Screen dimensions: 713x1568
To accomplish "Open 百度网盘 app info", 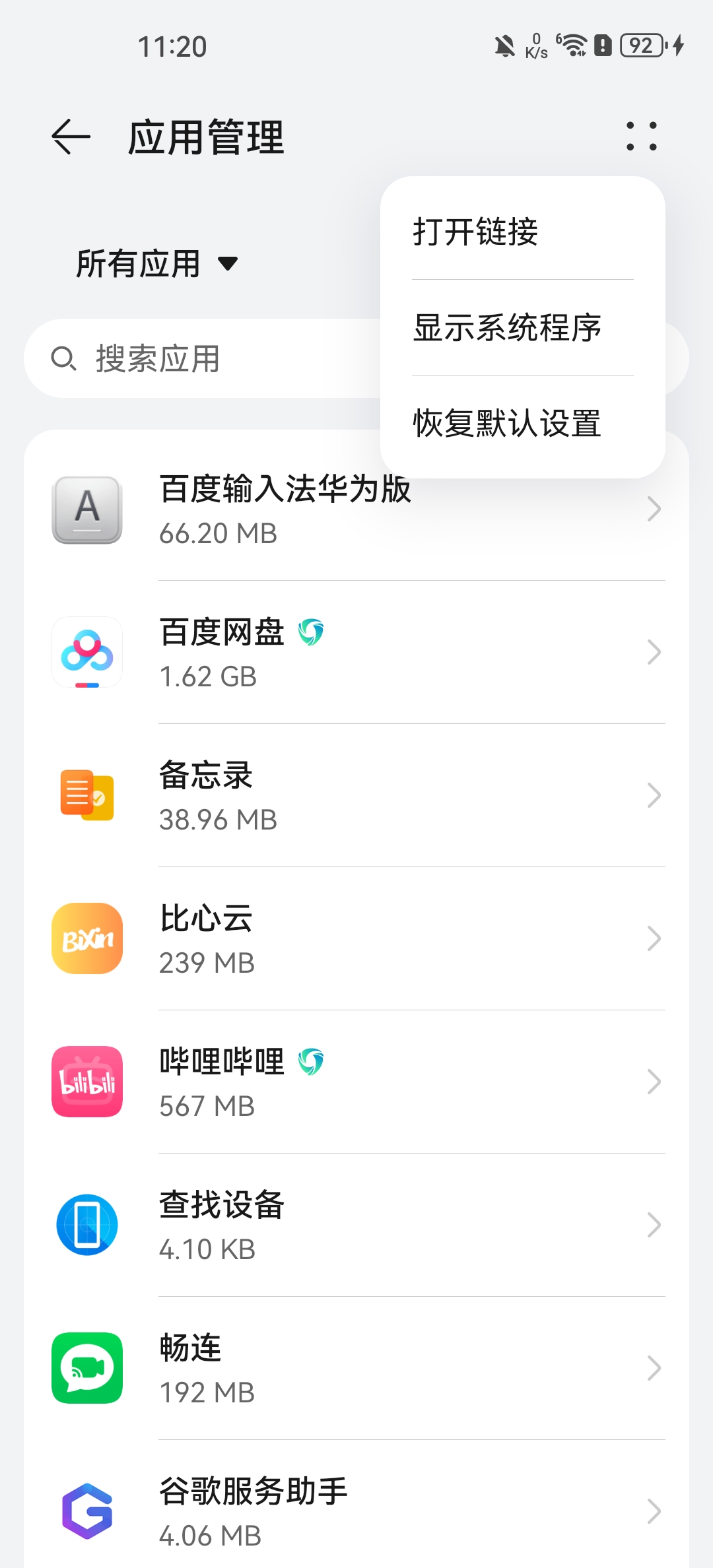I will 356,653.
